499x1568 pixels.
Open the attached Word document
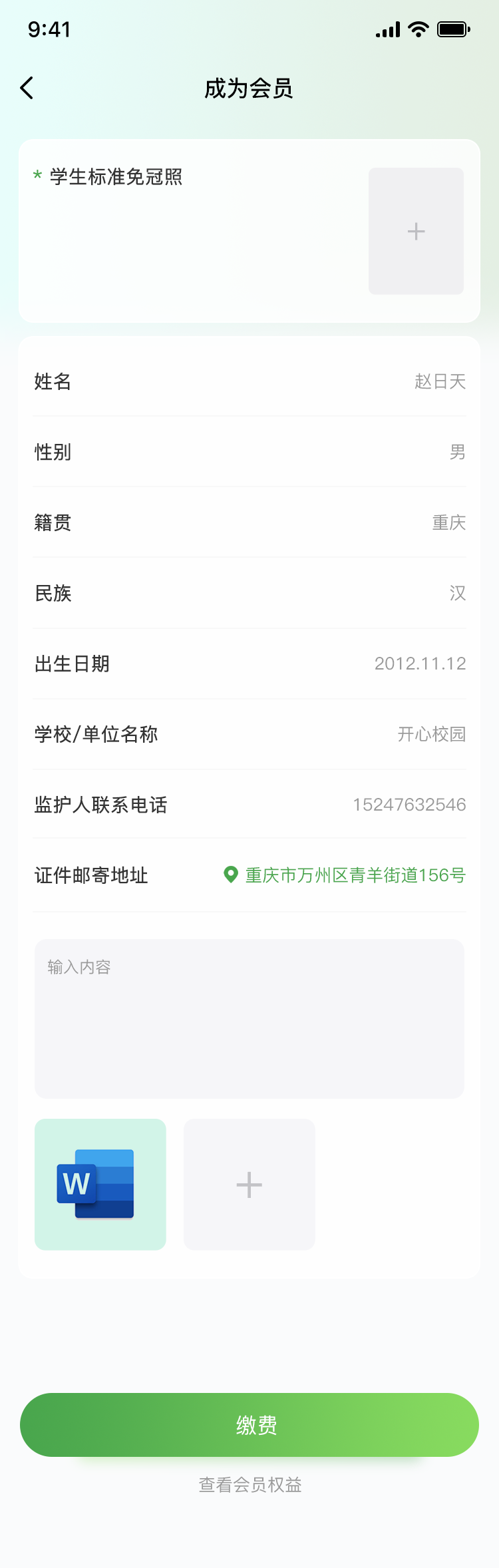click(x=100, y=1184)
